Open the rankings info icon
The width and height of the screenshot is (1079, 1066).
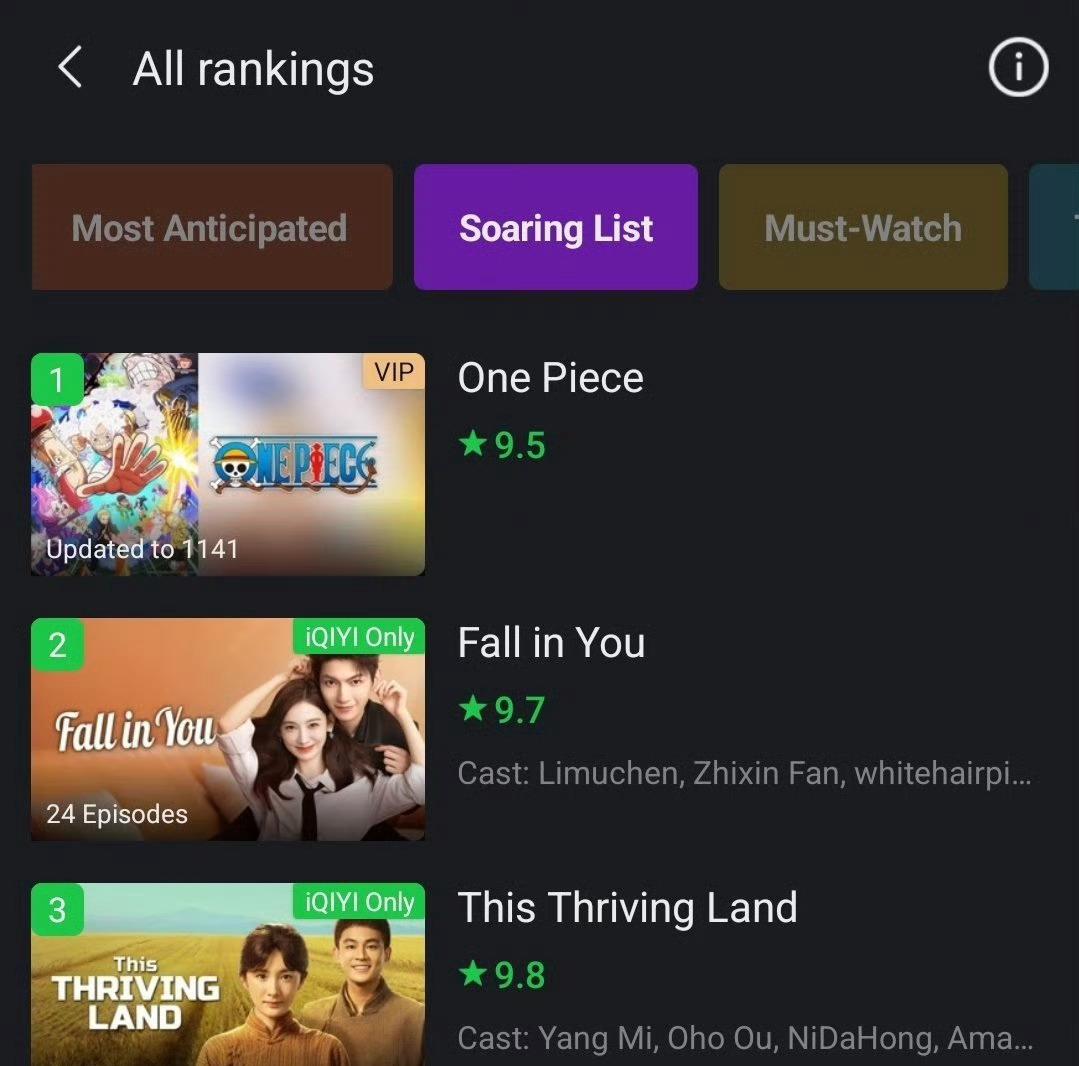pyautogui.click(x=1018, y=68)
